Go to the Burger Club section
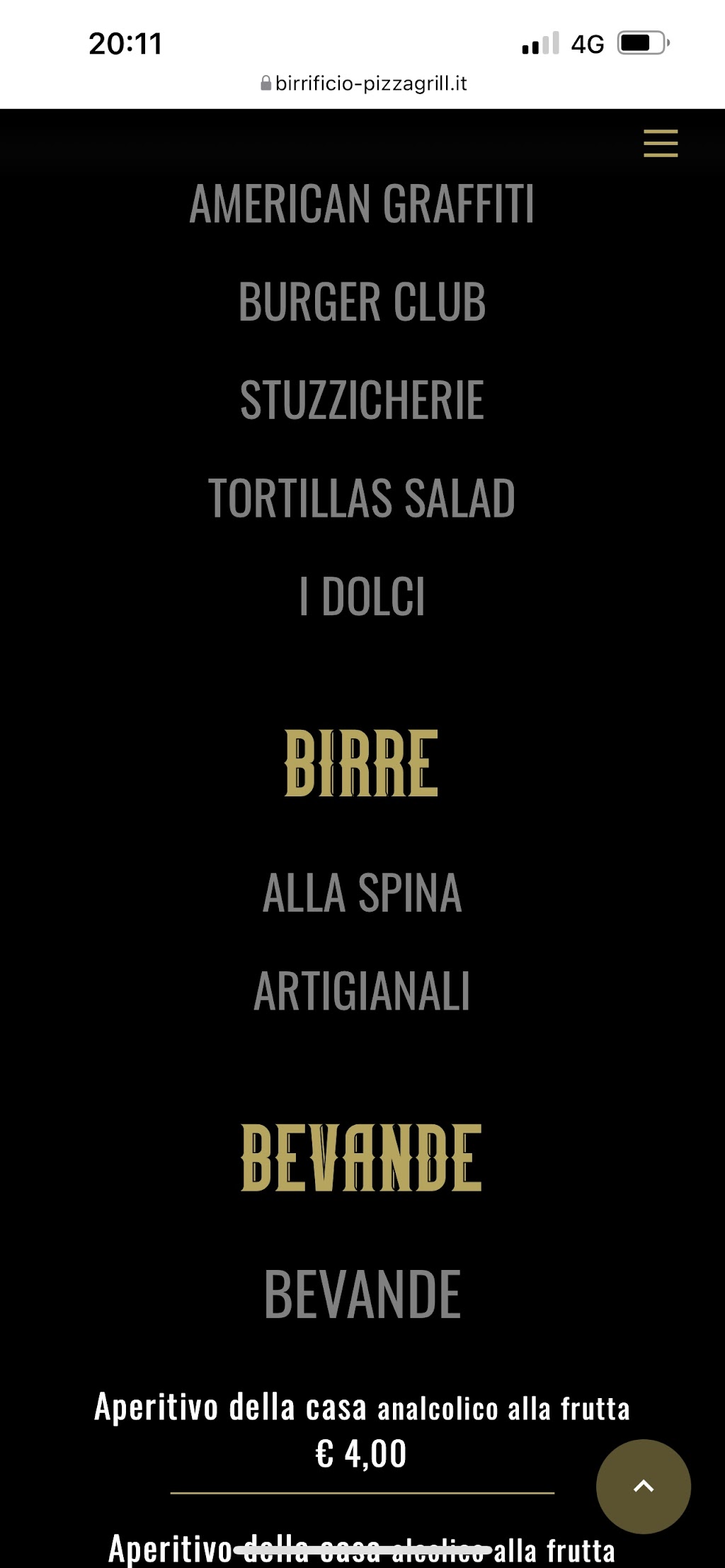Screen dimensions: 725x1568 click(x=362, y=302)
